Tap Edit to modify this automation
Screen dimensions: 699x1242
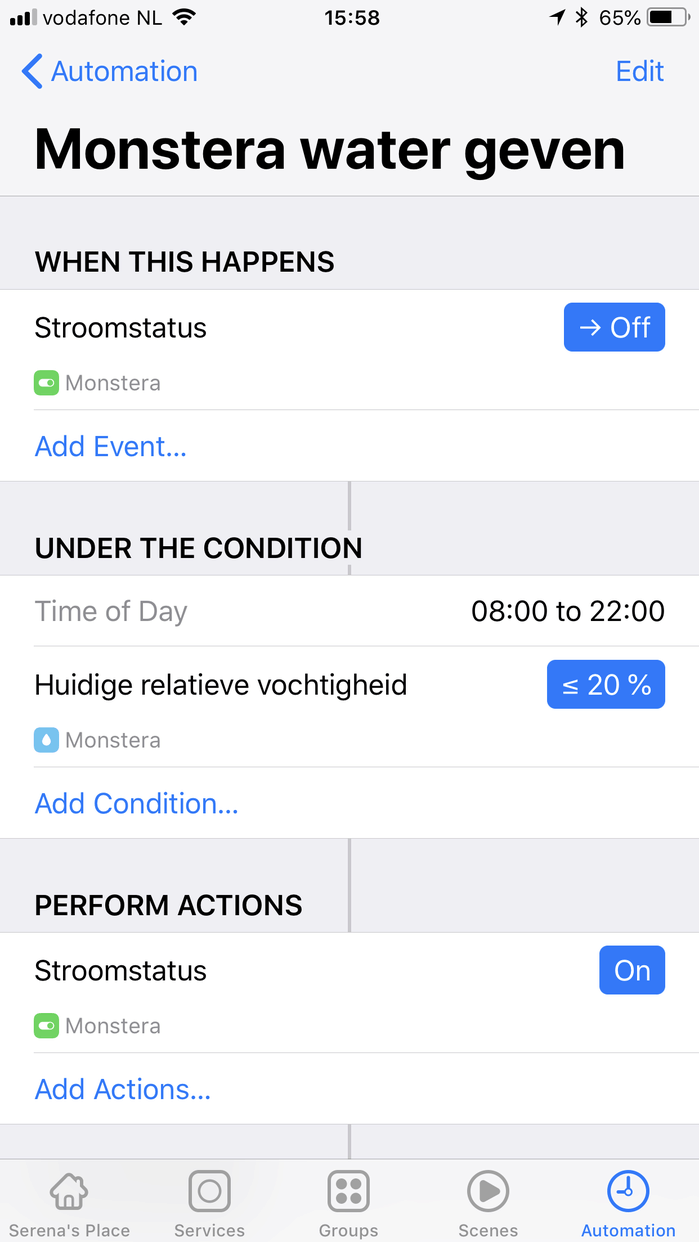click(x=640, y=72)
